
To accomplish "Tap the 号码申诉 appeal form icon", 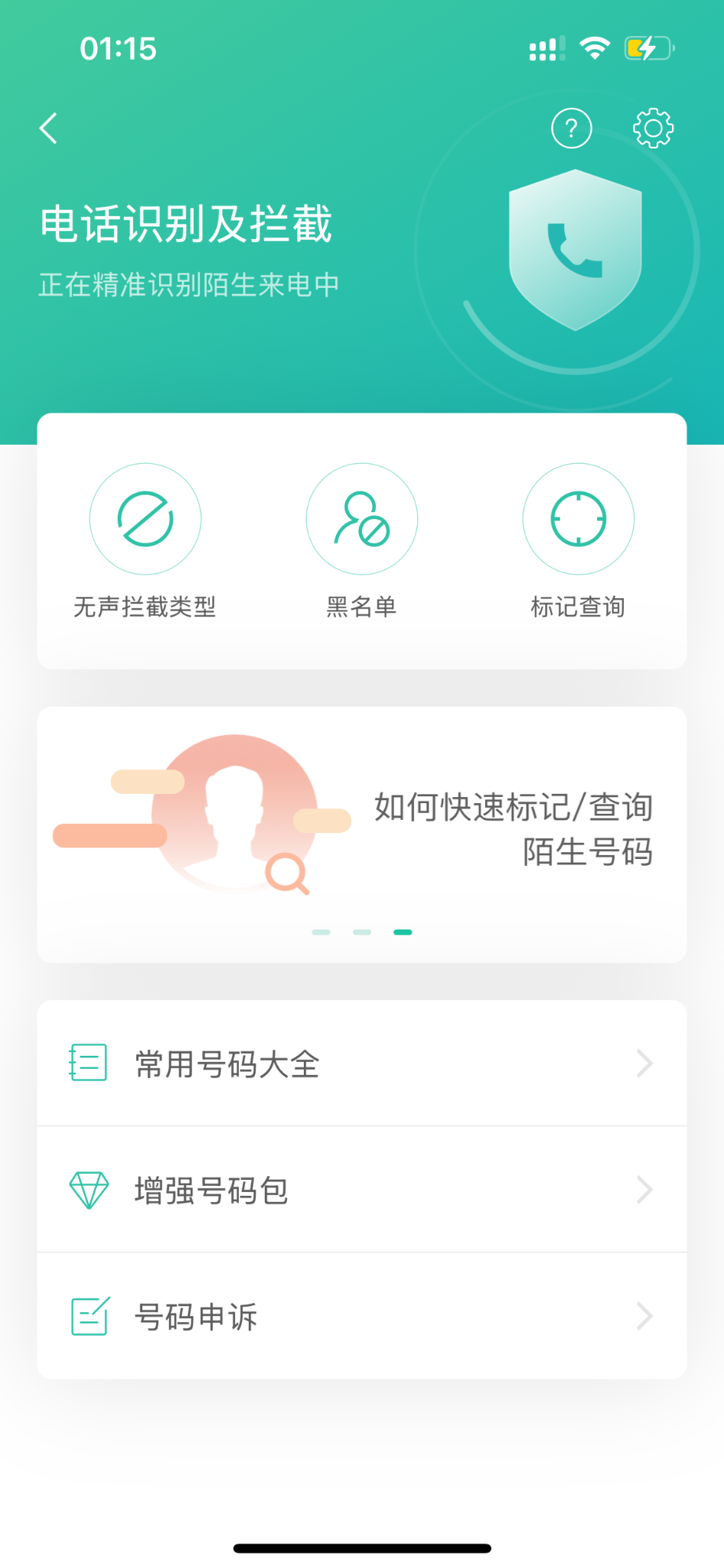I will [x=88, y=1316].
